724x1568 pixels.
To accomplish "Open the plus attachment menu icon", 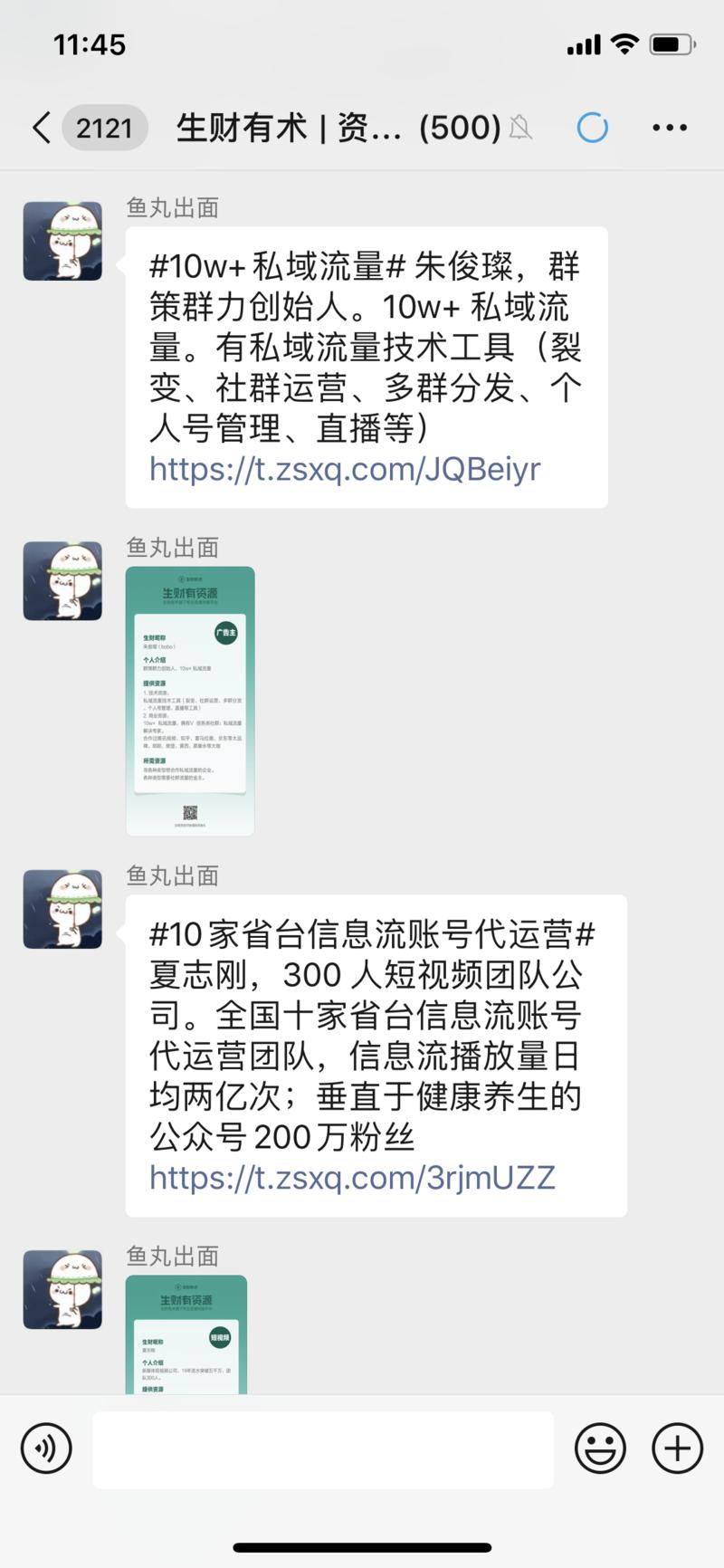I will 677,1448.
